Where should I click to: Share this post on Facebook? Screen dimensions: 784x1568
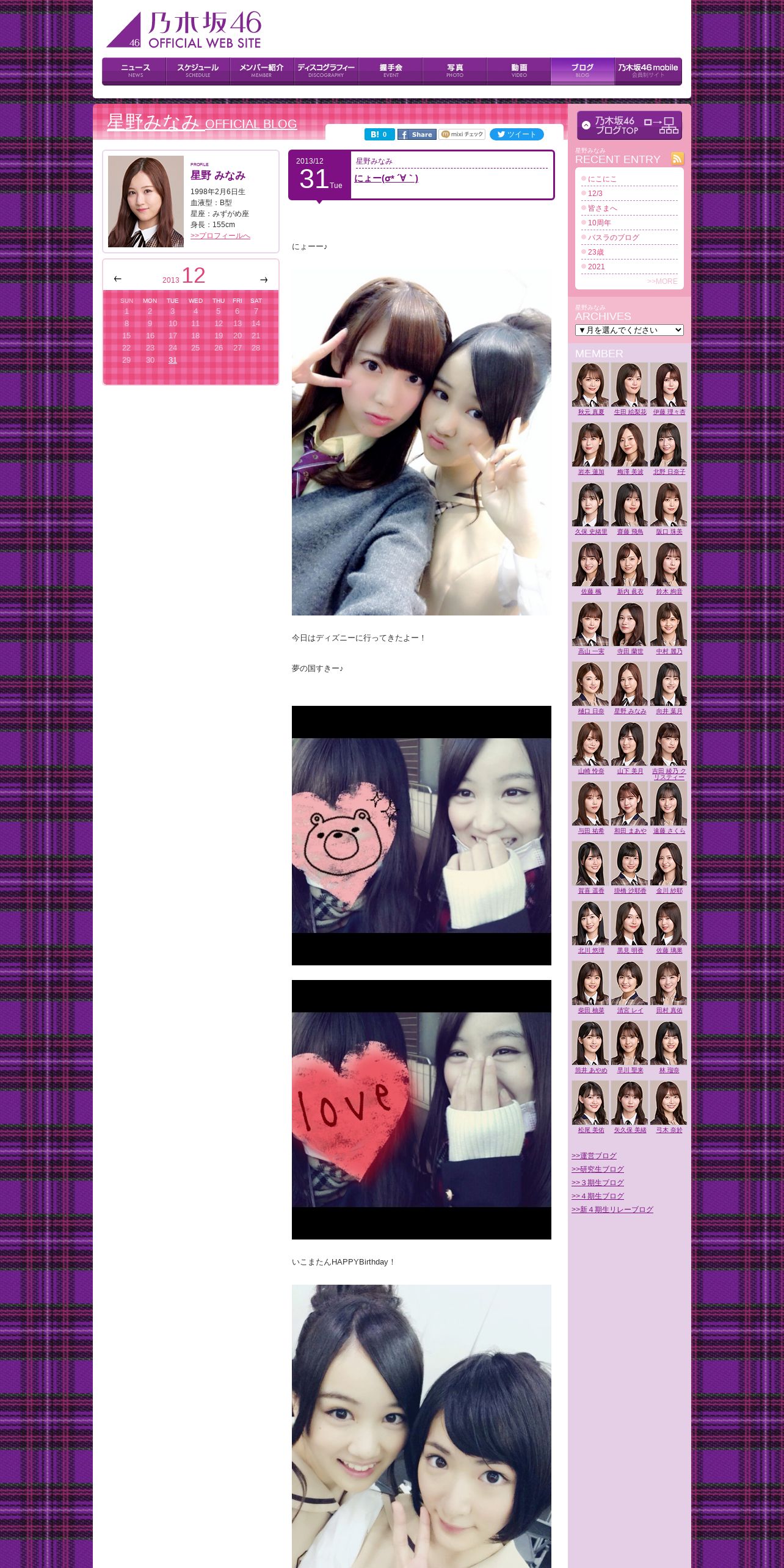pyautogui.click(x=416, y=134)
